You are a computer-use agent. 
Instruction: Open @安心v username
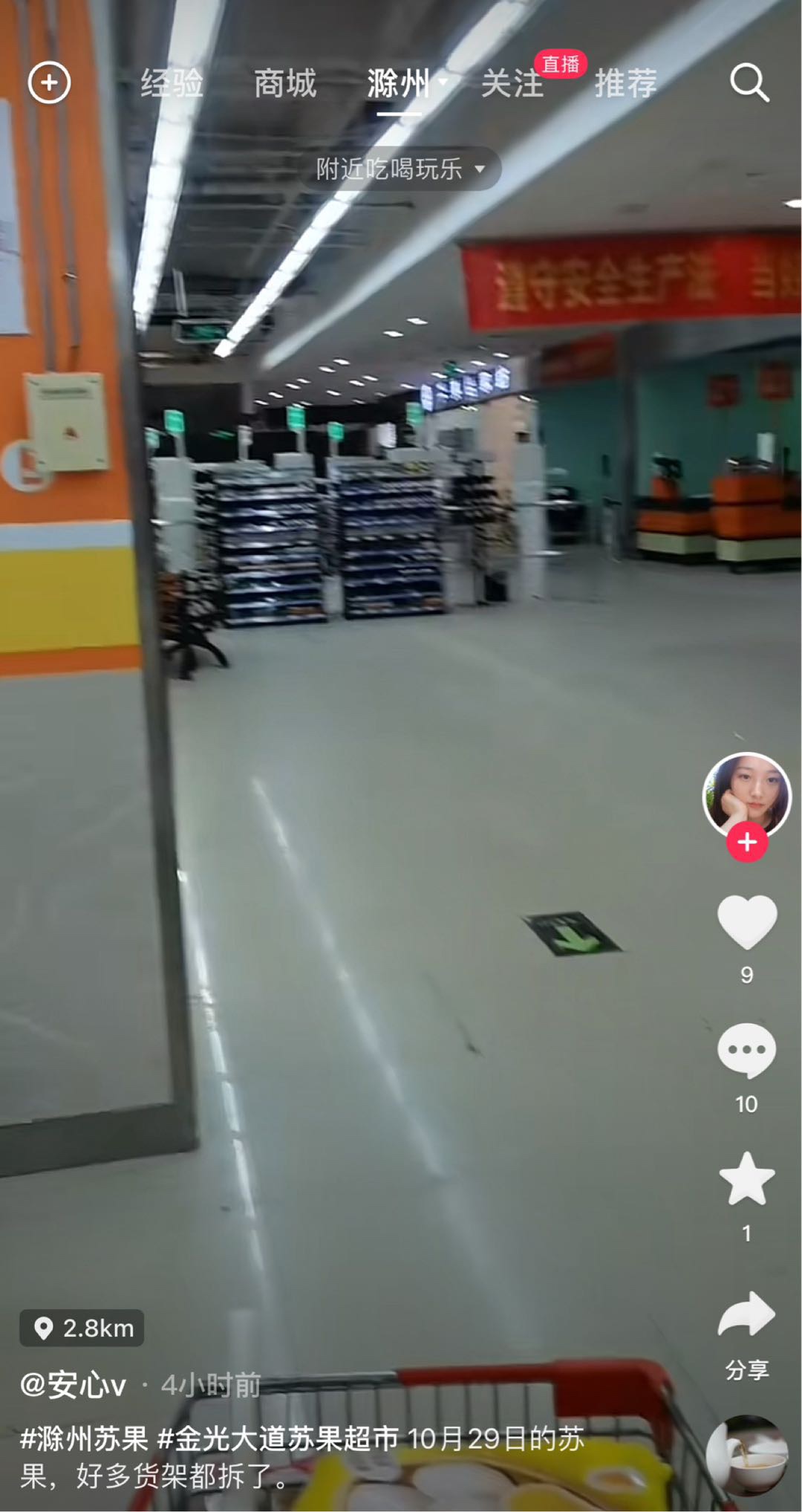(x=73, y=1385)
